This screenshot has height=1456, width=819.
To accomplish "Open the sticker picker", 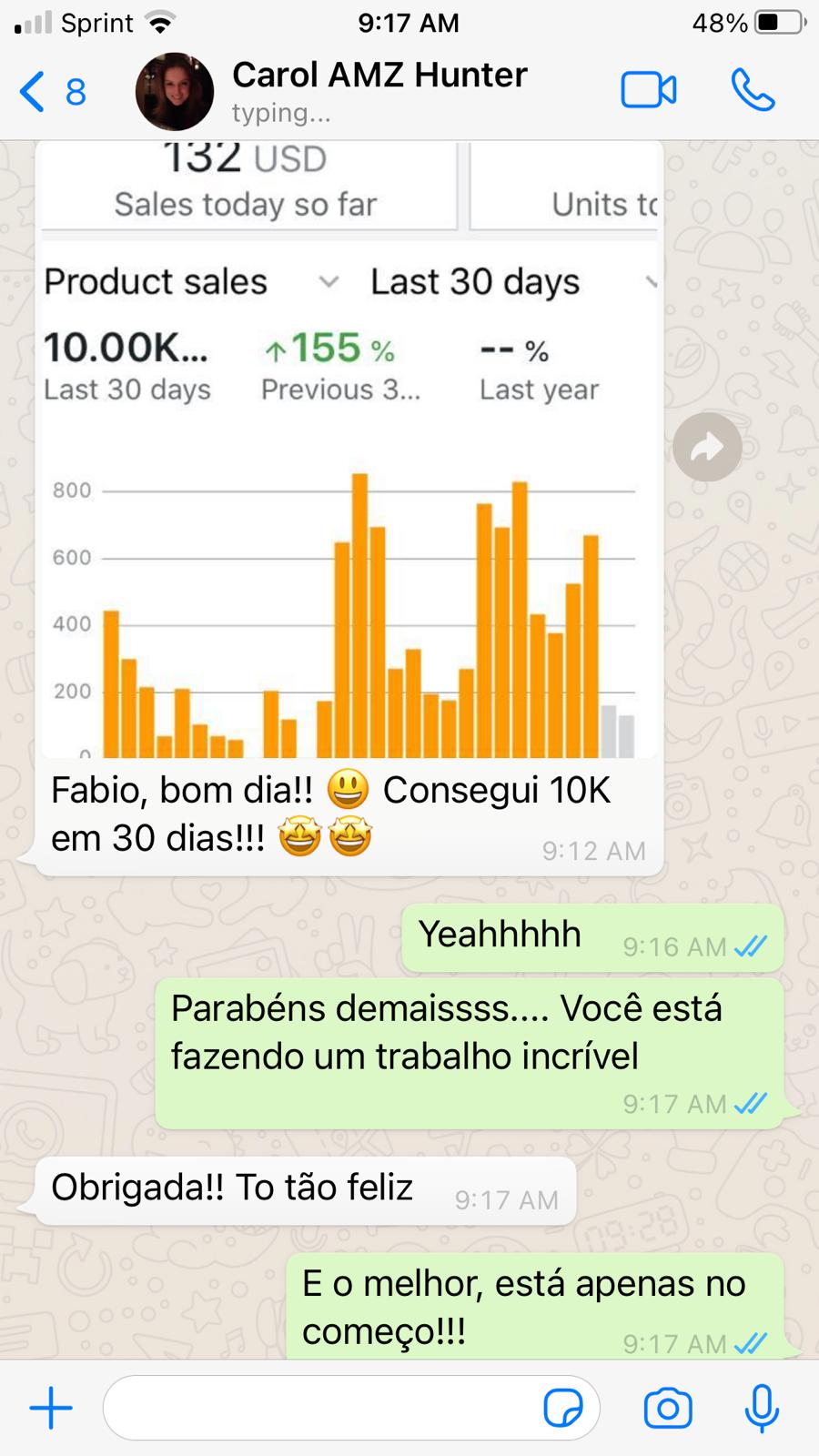I will click(x=562, y=1408).
